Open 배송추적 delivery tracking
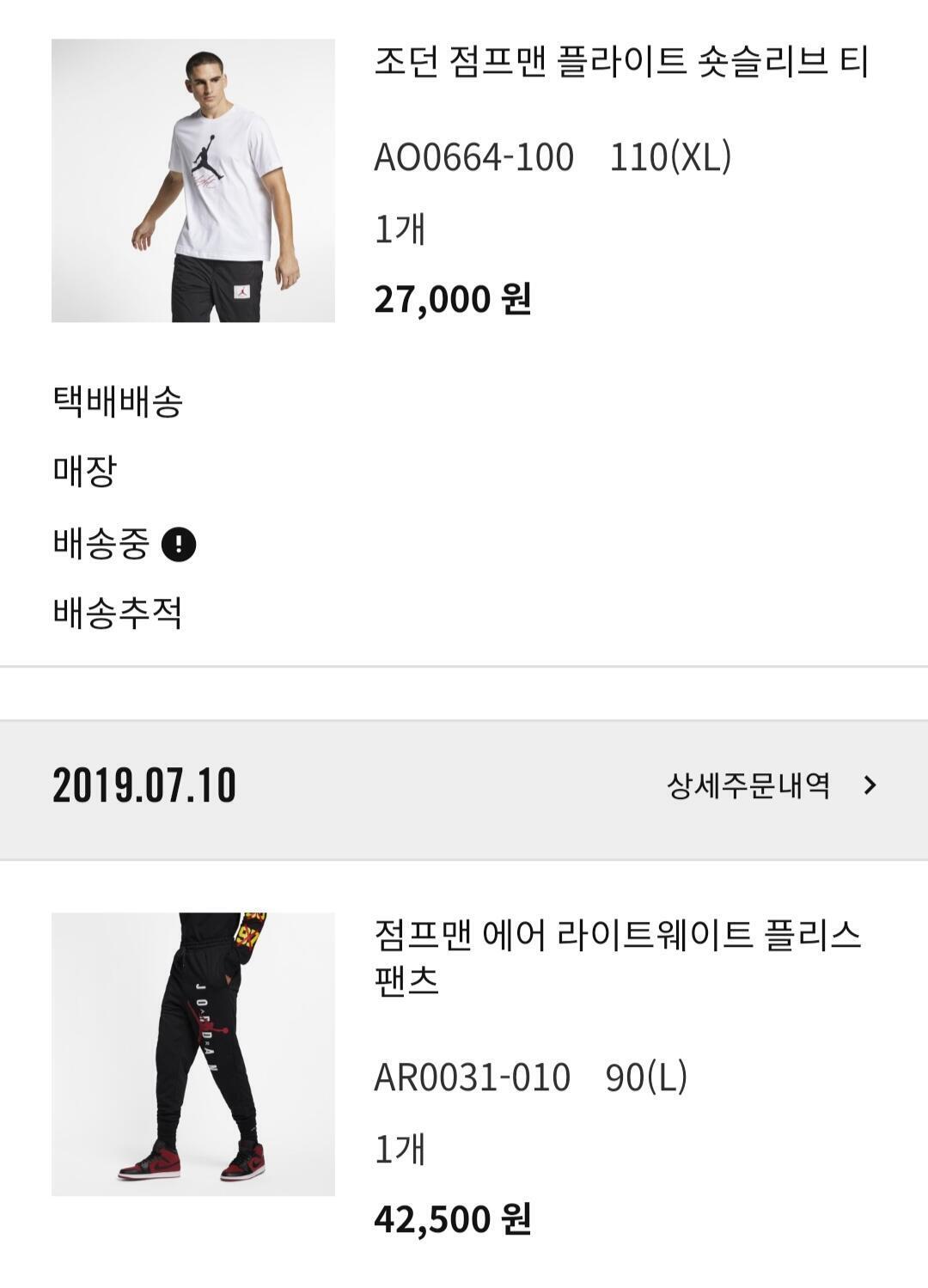This screenshot has height=1288, width=928. click(118, 613)
